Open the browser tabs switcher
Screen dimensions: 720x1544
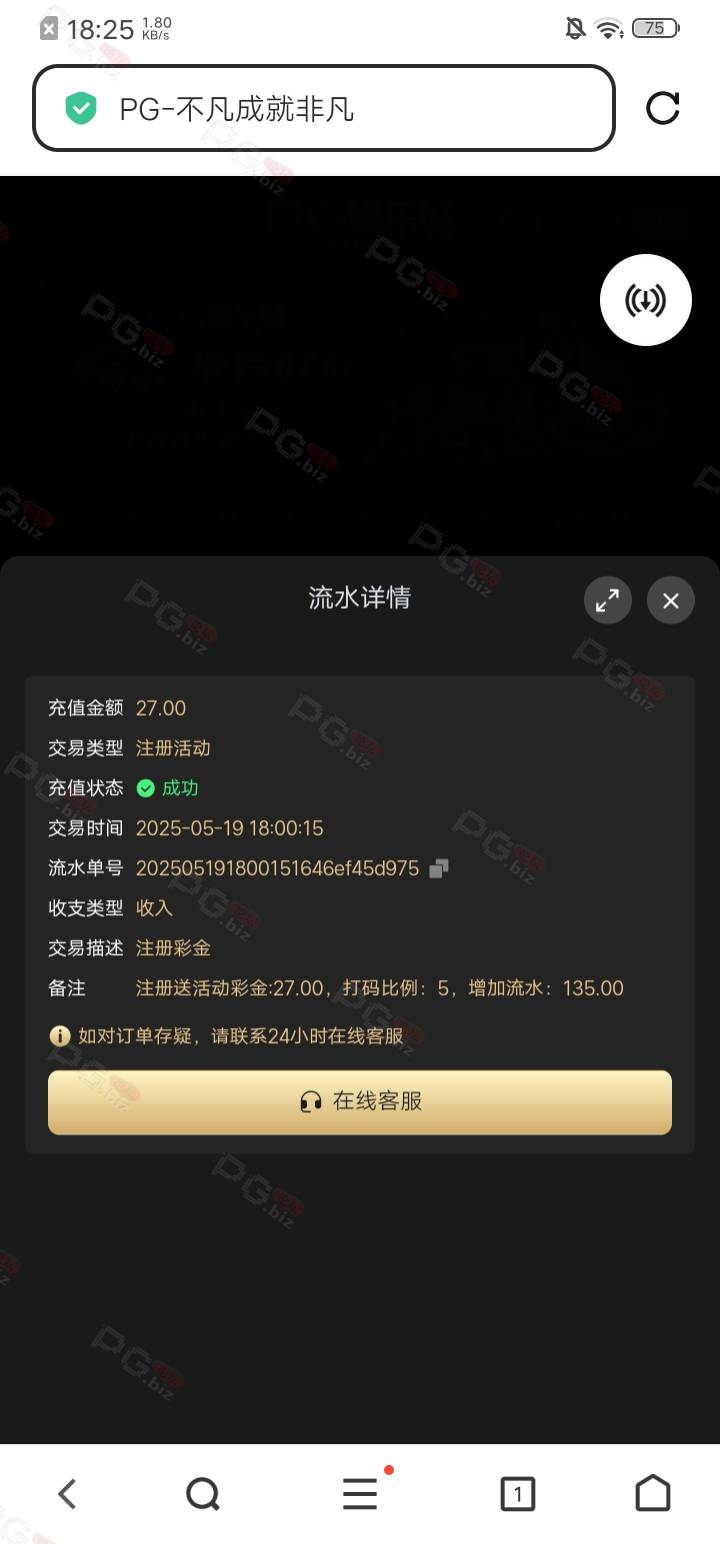coord(517,1494)
